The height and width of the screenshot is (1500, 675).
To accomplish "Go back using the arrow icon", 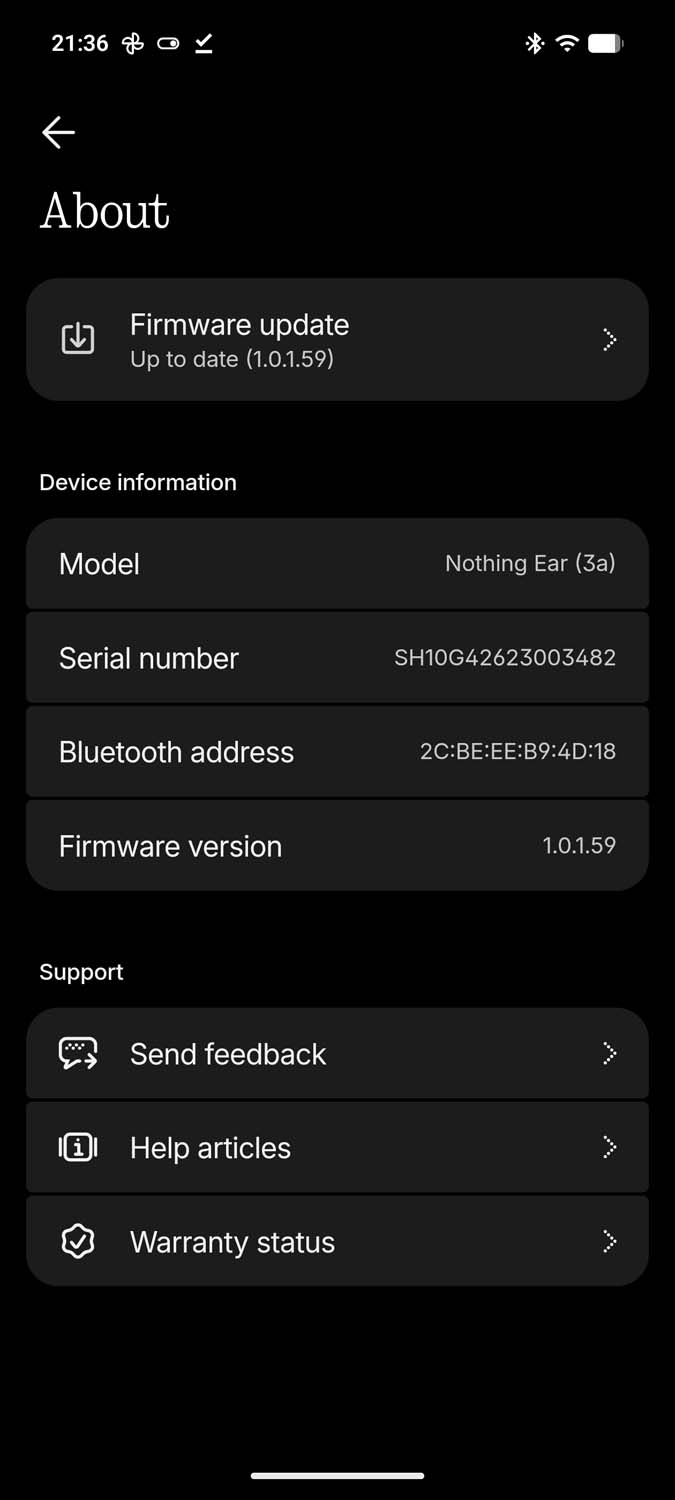I will [58, 132].
